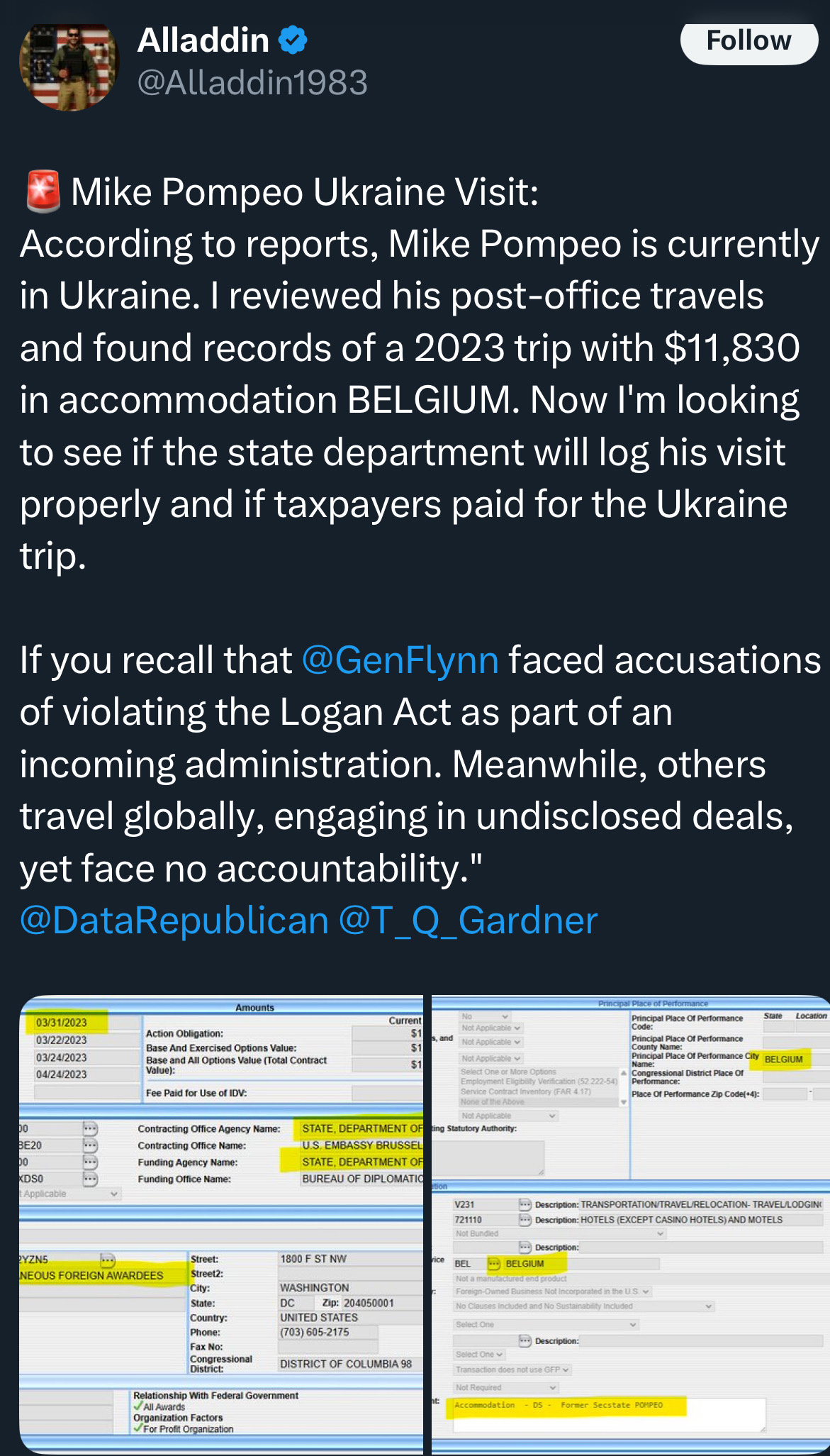
Task: Open the @Alladdin1983 profile handle
Action: [x=252, y=83]
